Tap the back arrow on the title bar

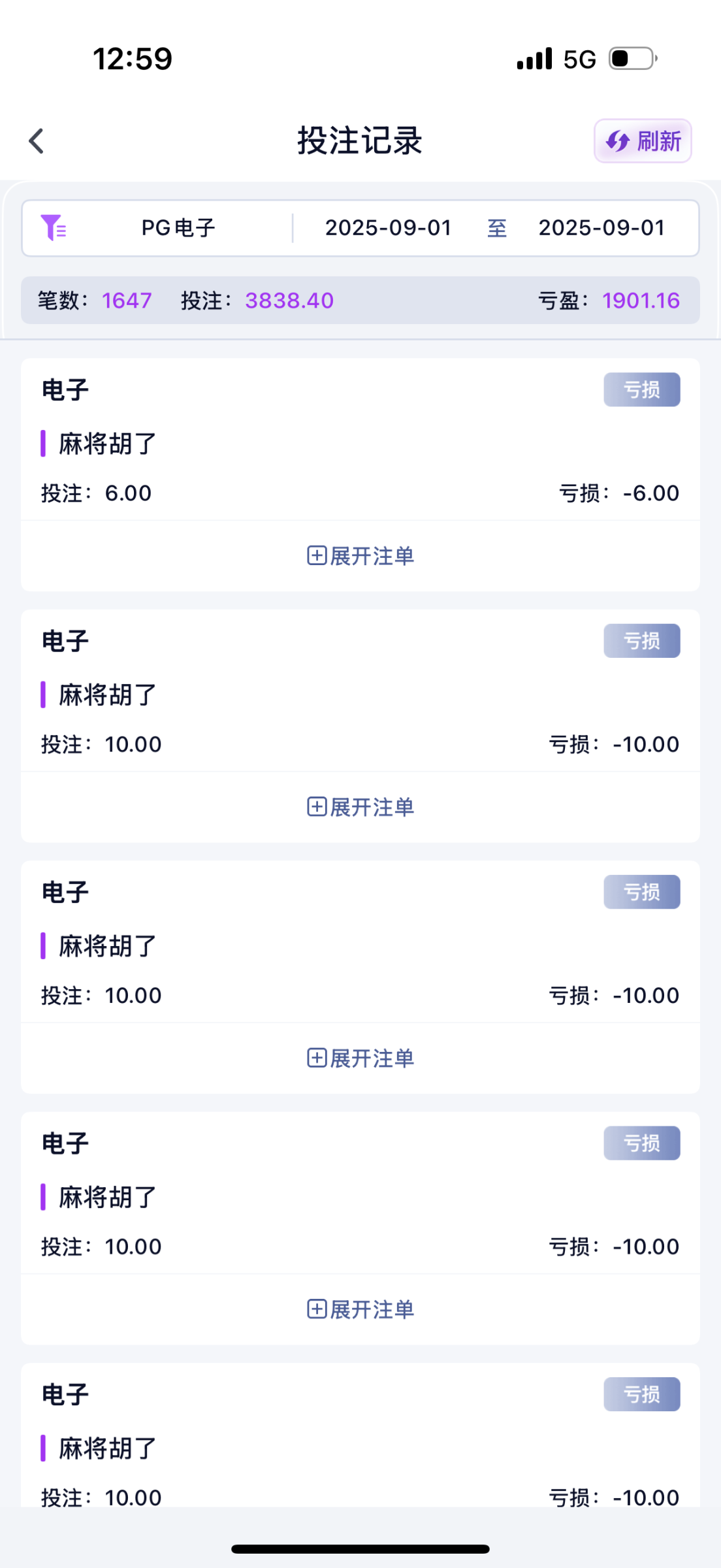coord(37,140)
